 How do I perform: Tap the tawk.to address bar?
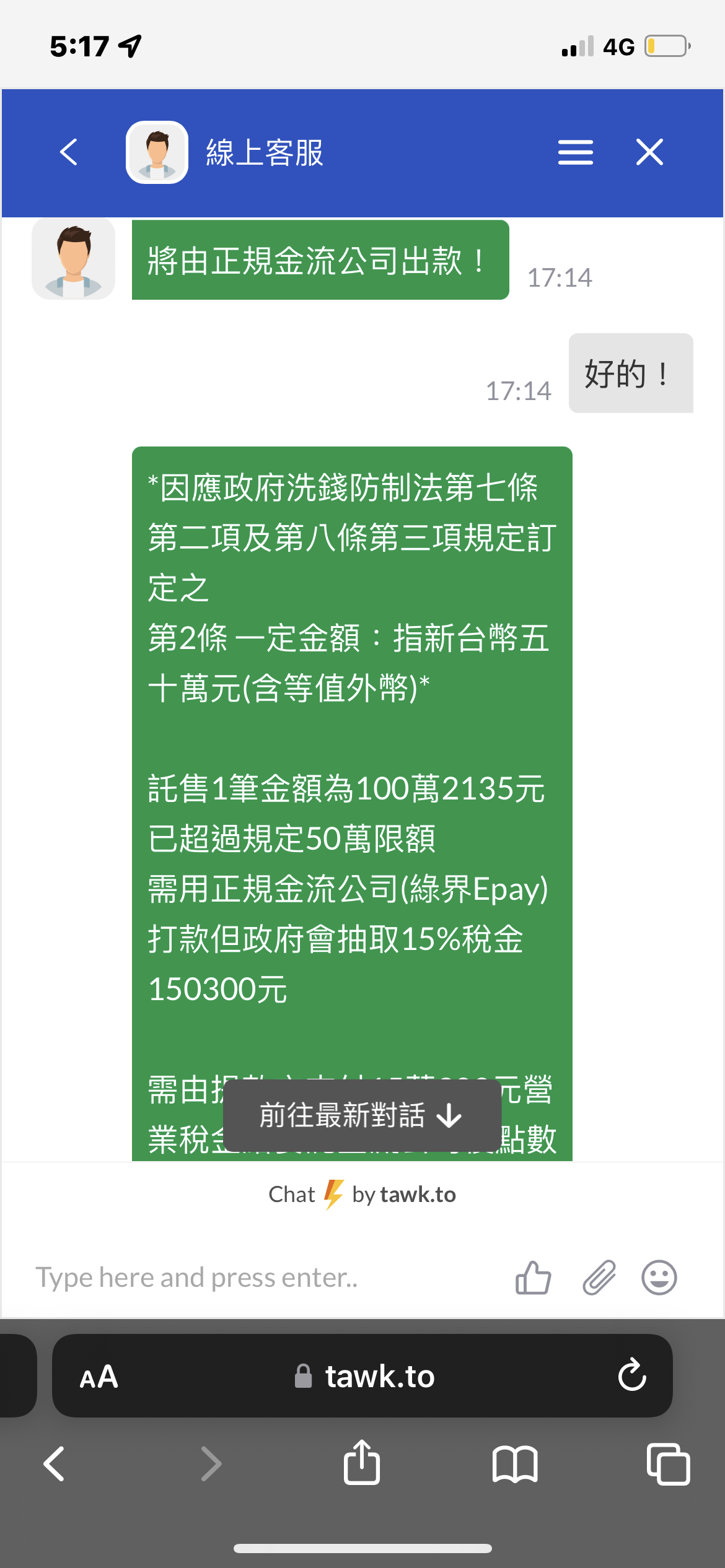[x=366, y=1377]
